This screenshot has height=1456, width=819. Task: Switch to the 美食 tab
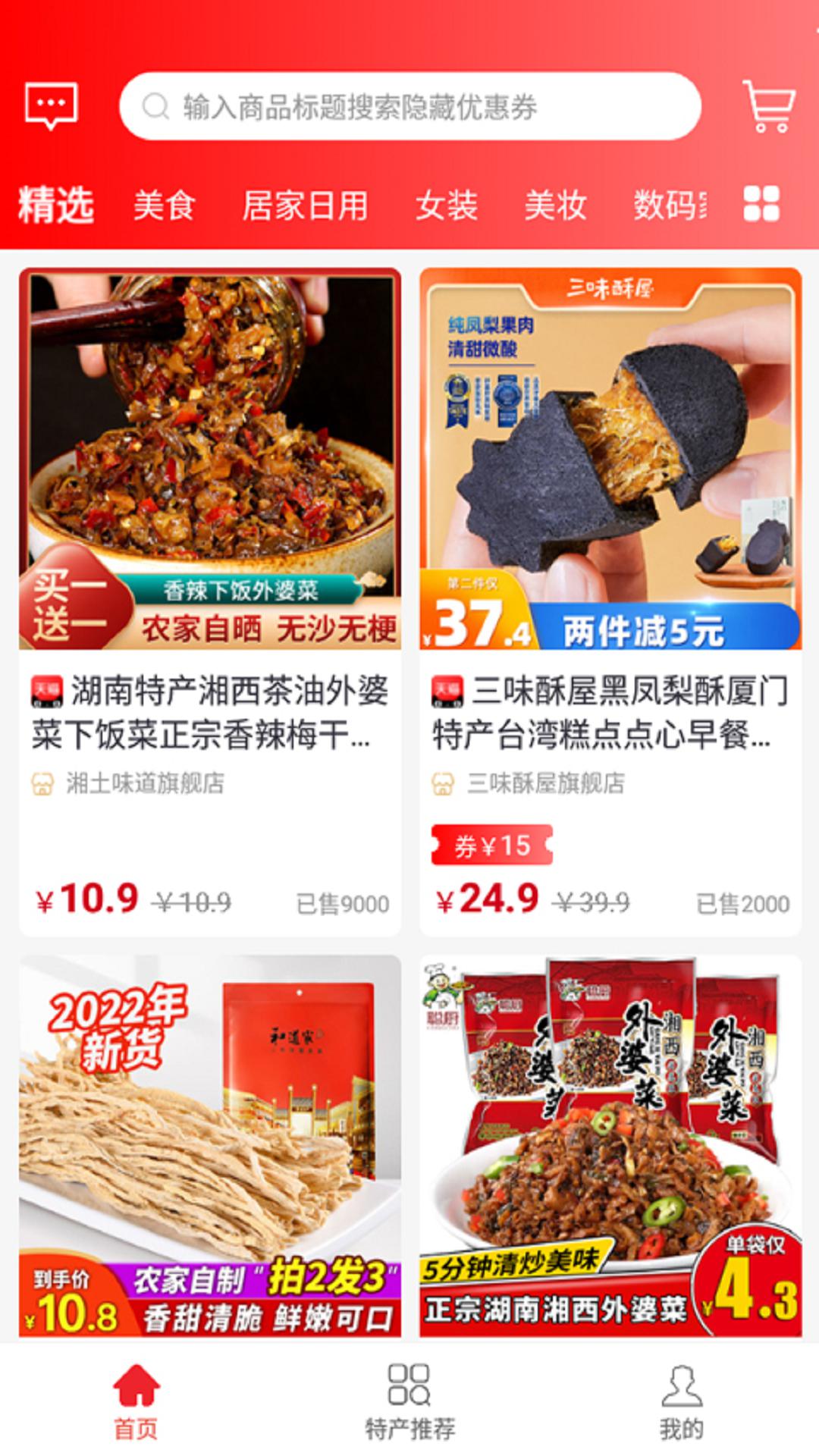(x=164, y=206)
